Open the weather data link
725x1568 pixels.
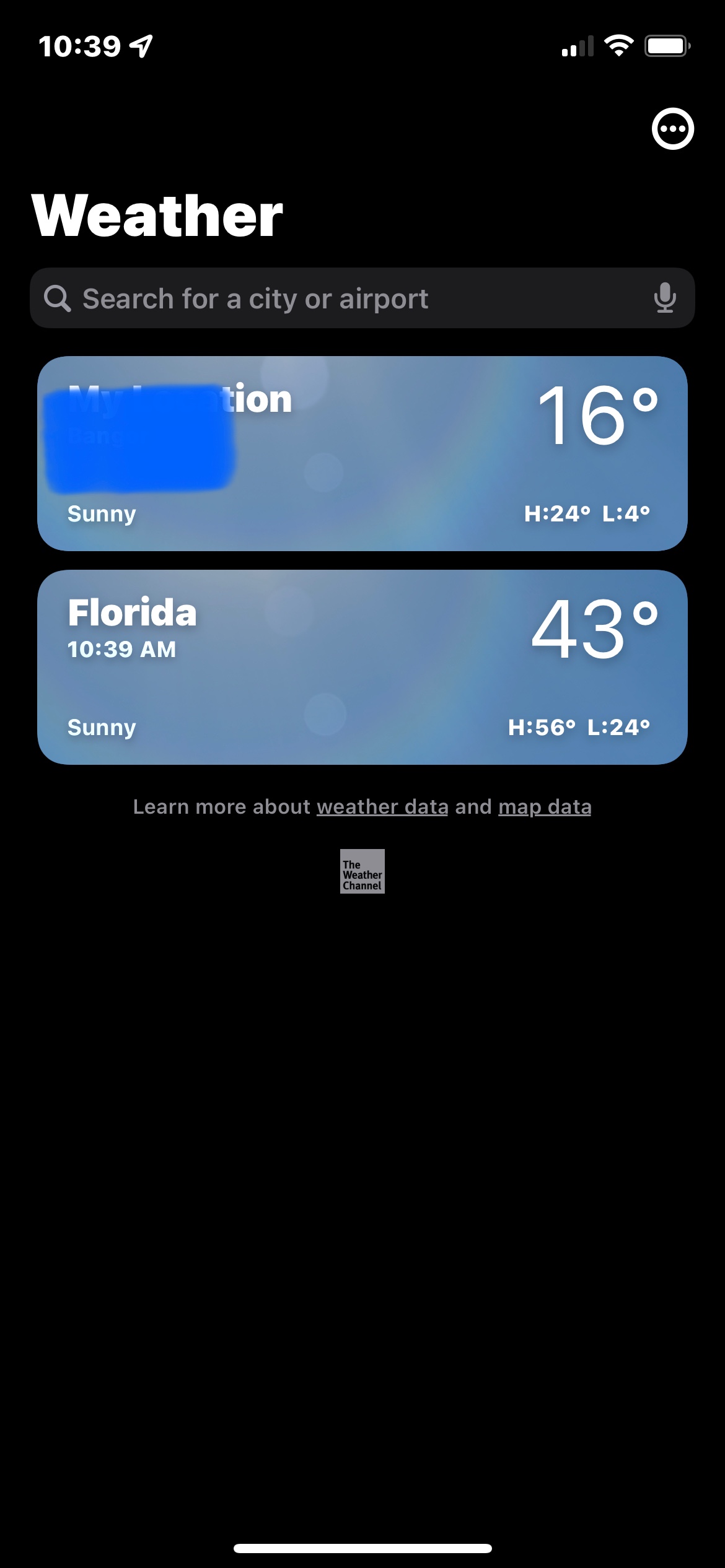click(382, 807)
